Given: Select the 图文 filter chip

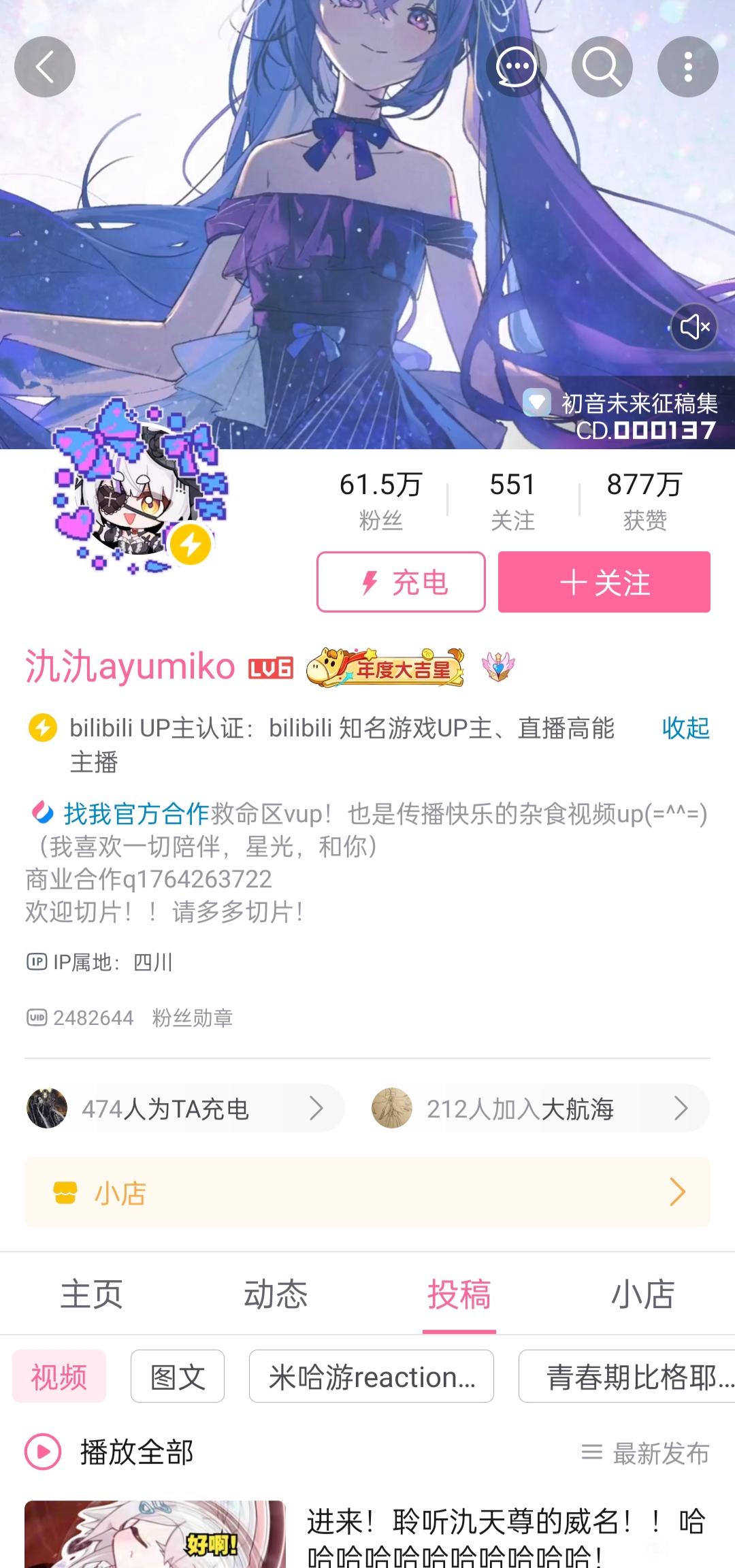Looking at the screenshot, I should [178, 1377].
